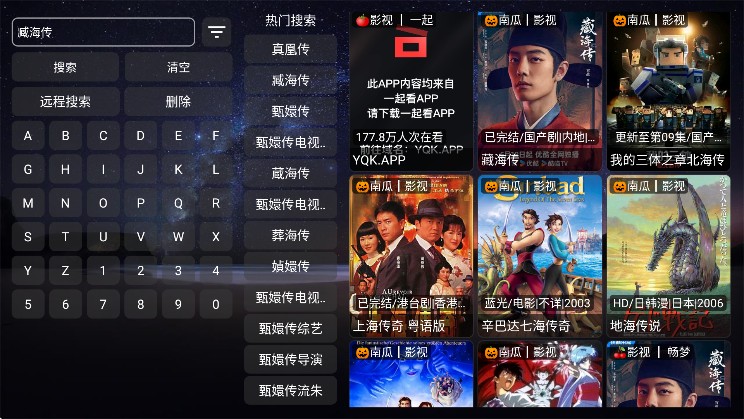
Task: Clear the query with the 清空 button
Action: click(178, 68)
